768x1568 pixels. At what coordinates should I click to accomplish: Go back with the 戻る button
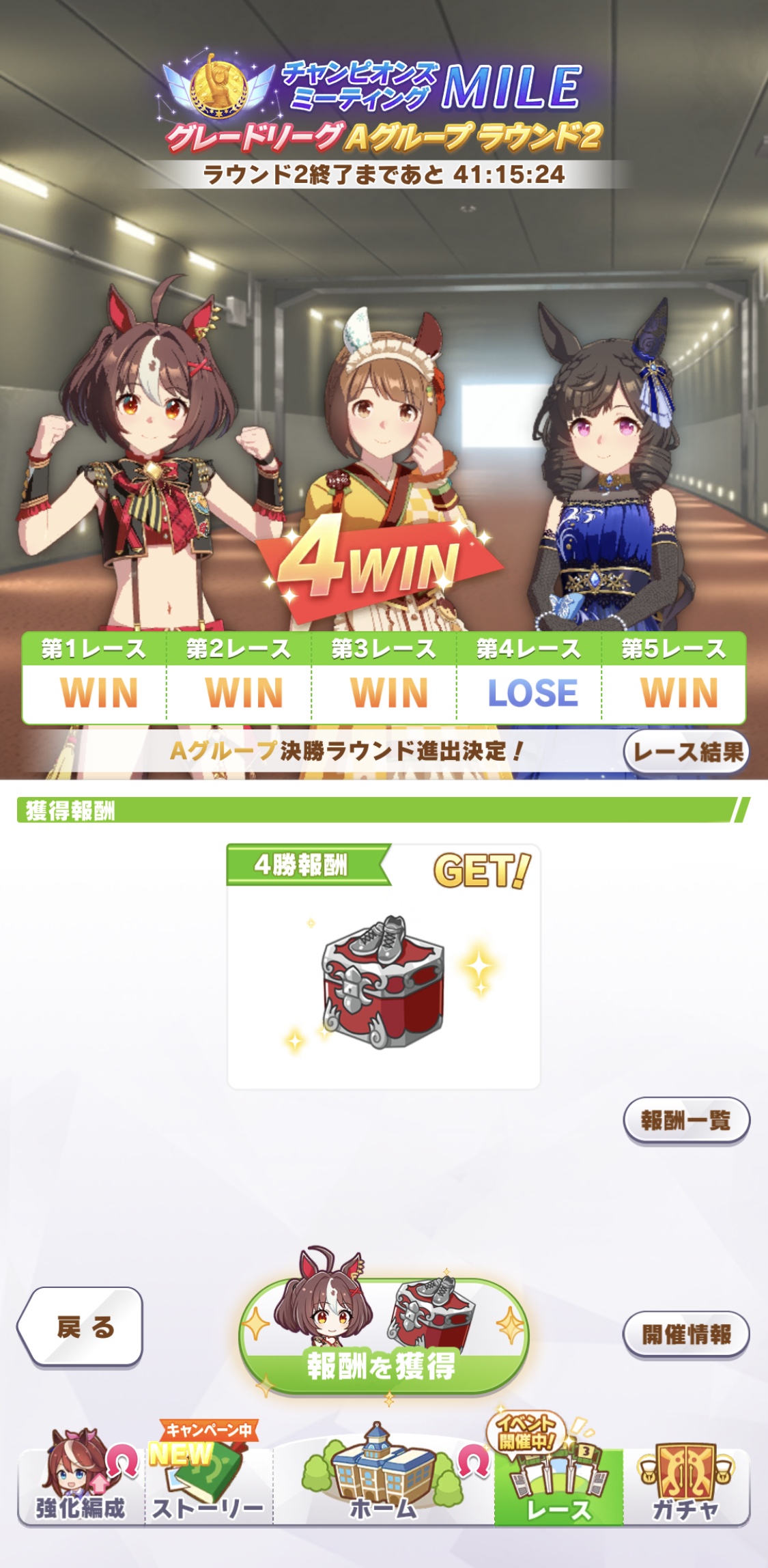coord(80,1327)
